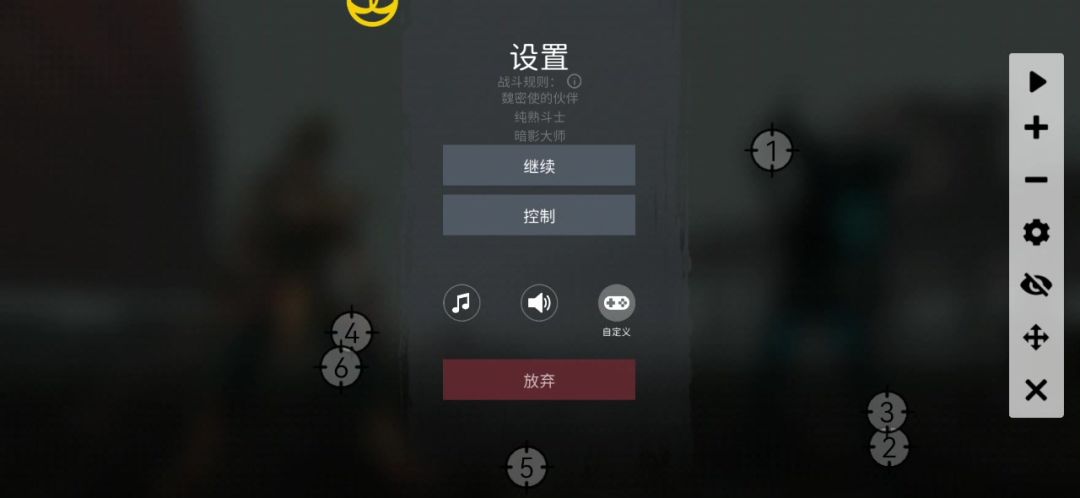Remove a tap point with the minus icon

(x=1036, y=180)
